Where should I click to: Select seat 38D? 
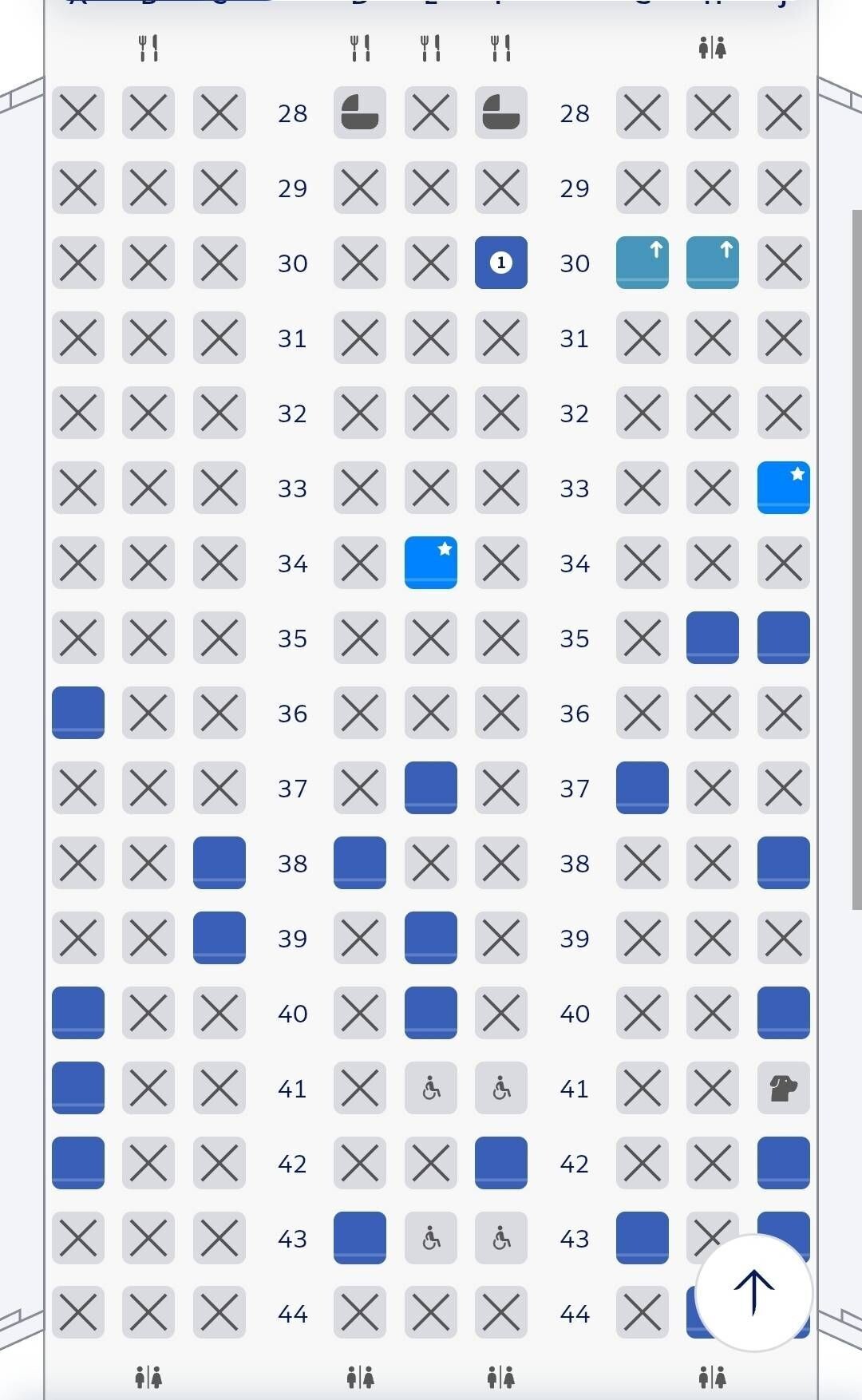(x=359, y=863)
